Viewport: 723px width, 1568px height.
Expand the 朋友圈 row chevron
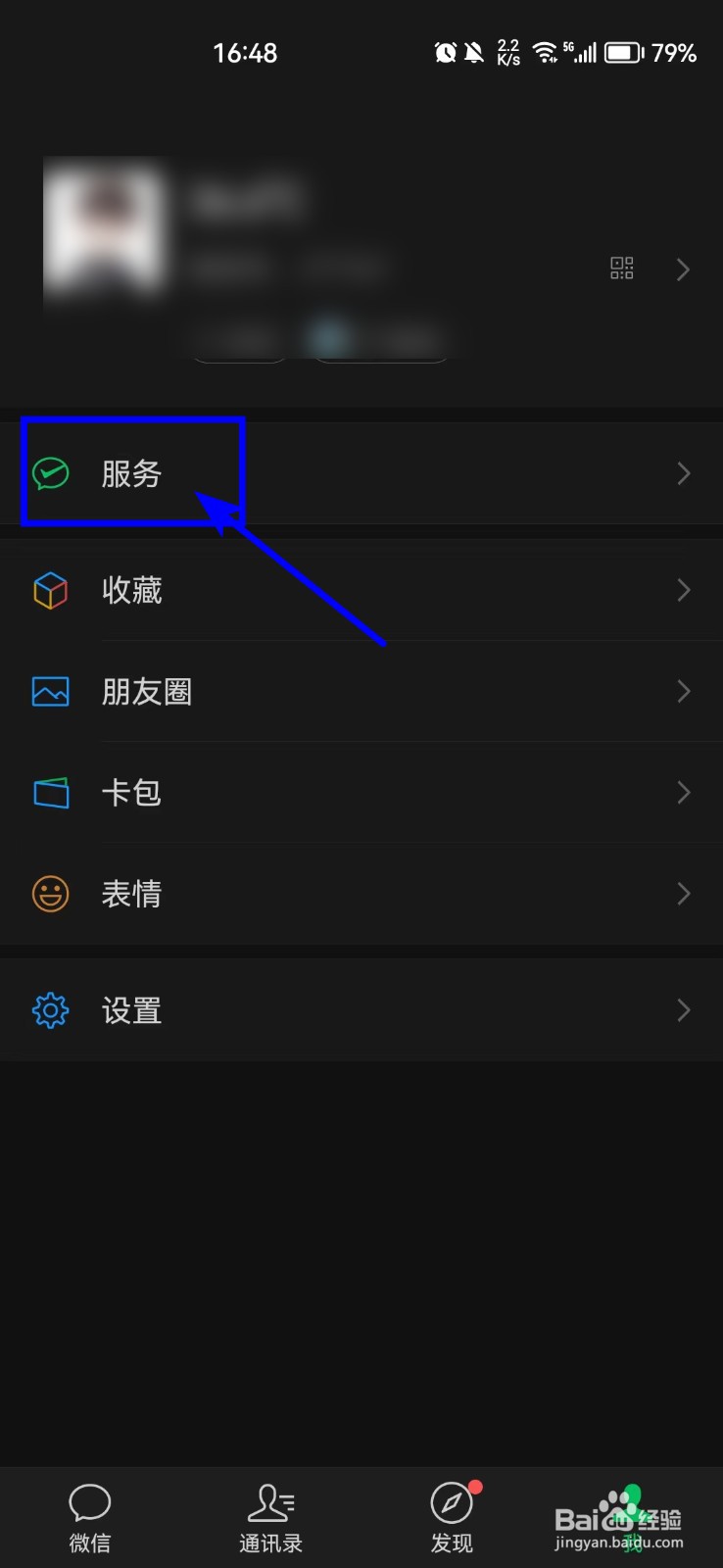pyautogui.click(x=683, y=691)
